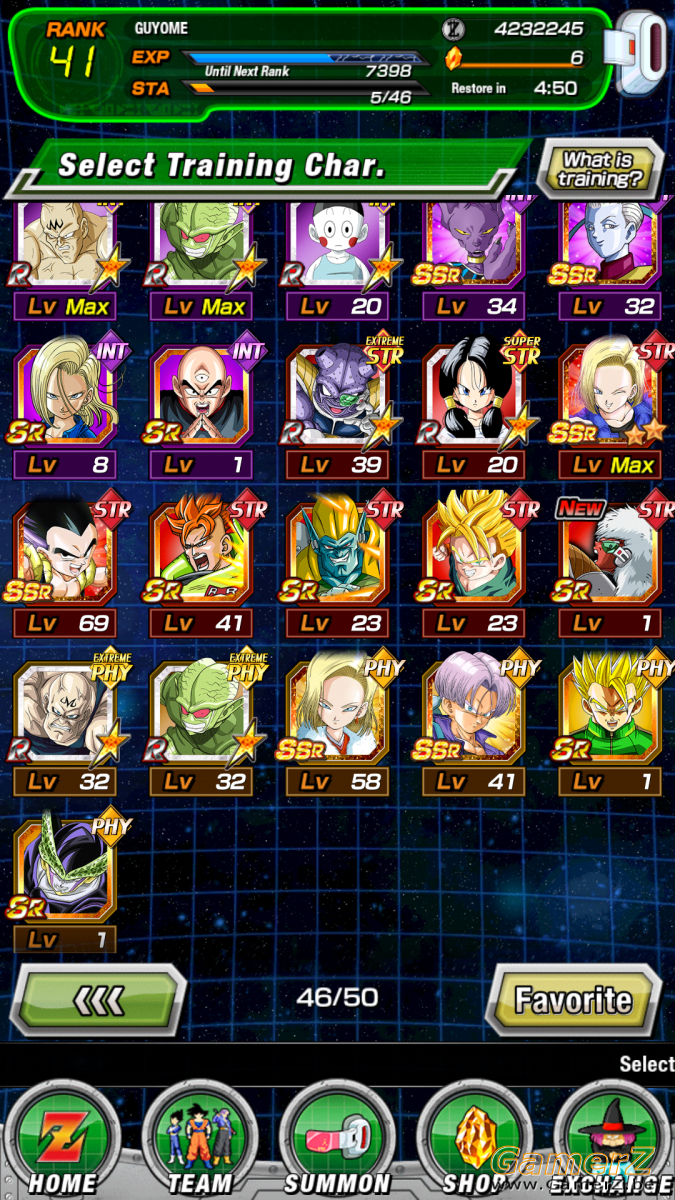Pick the SSR PHY character at Lv 41
Viewport: 675px width, 1200px height.
[473, 725]
